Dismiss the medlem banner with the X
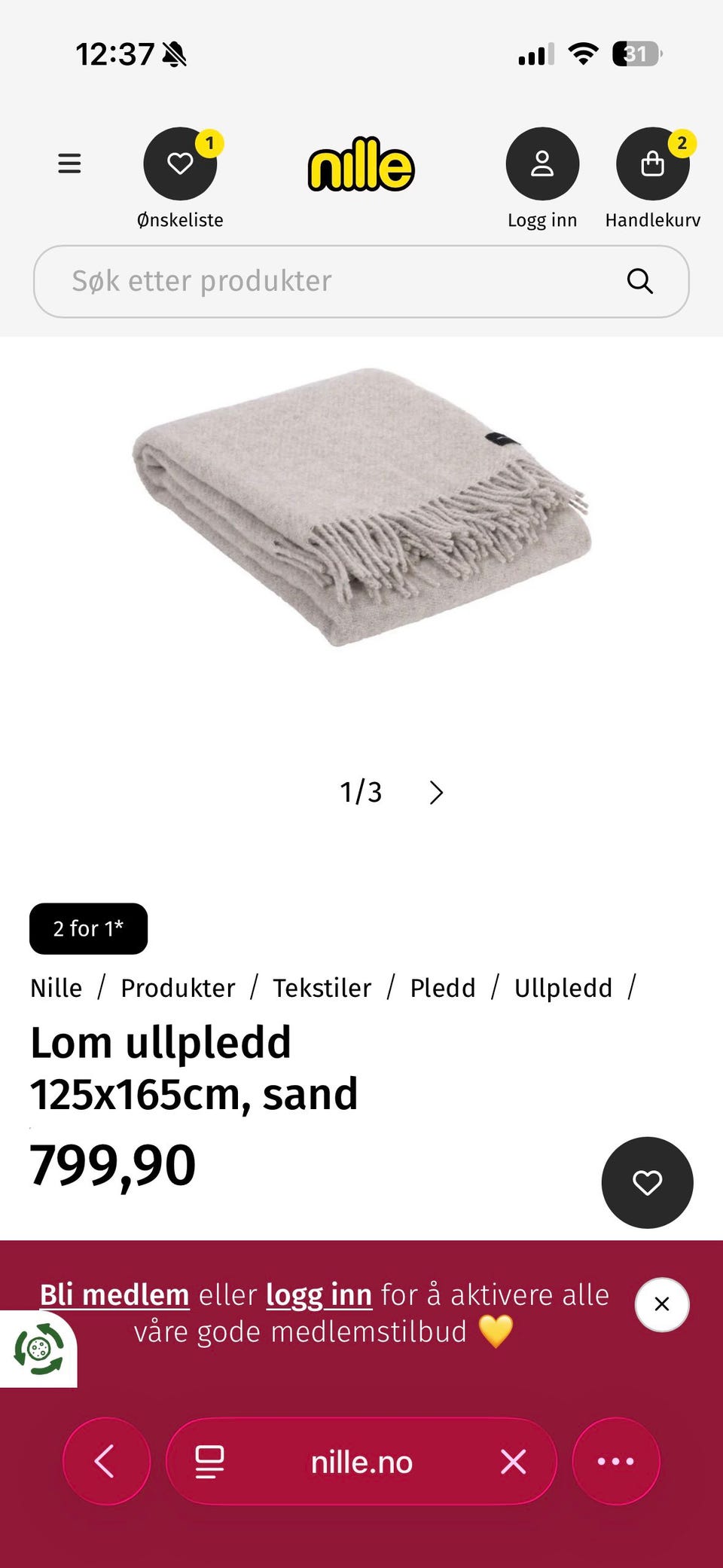Viewport: 723px width, 1568px height. tap(661, 1305)
